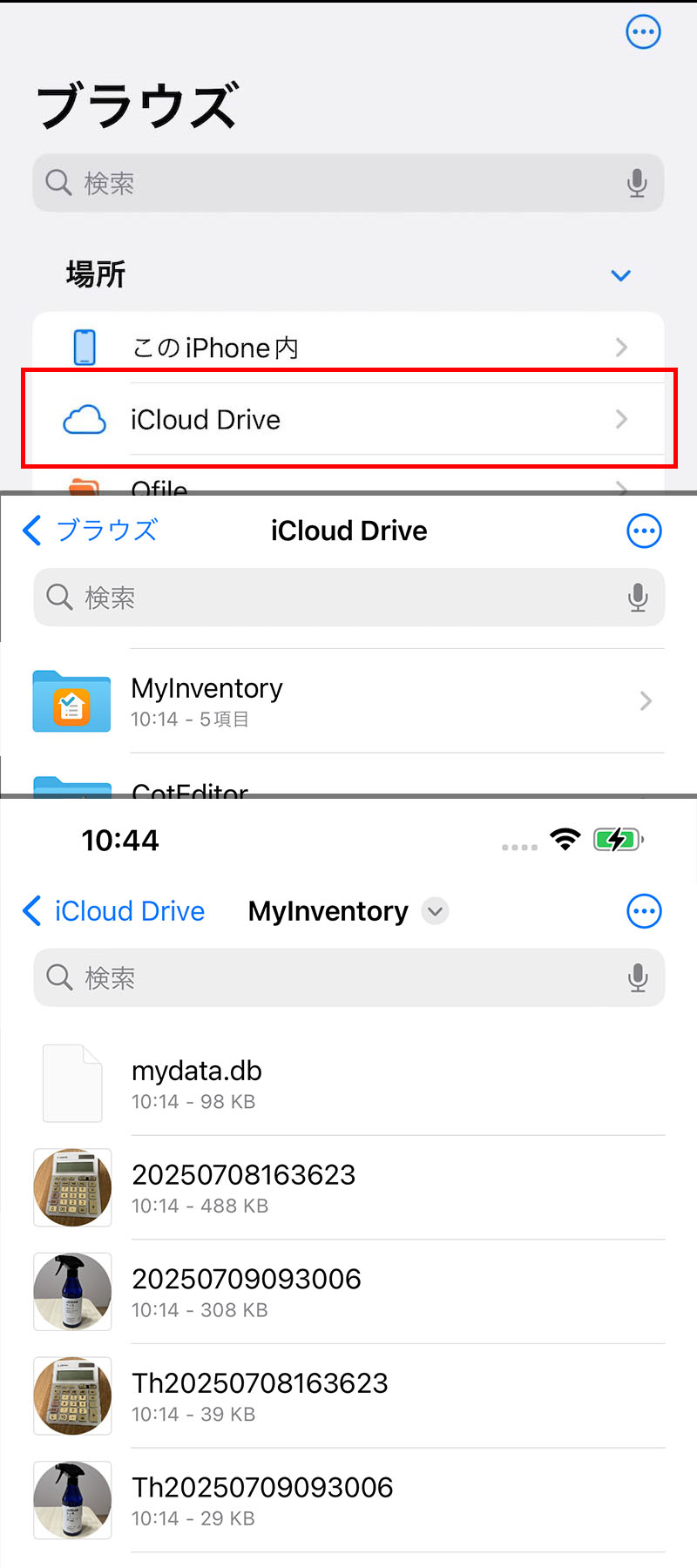This screenshot has width=697, height=1568.
Task: Collapse the 場所 section chevron
Action: click(x=620, y=275)
